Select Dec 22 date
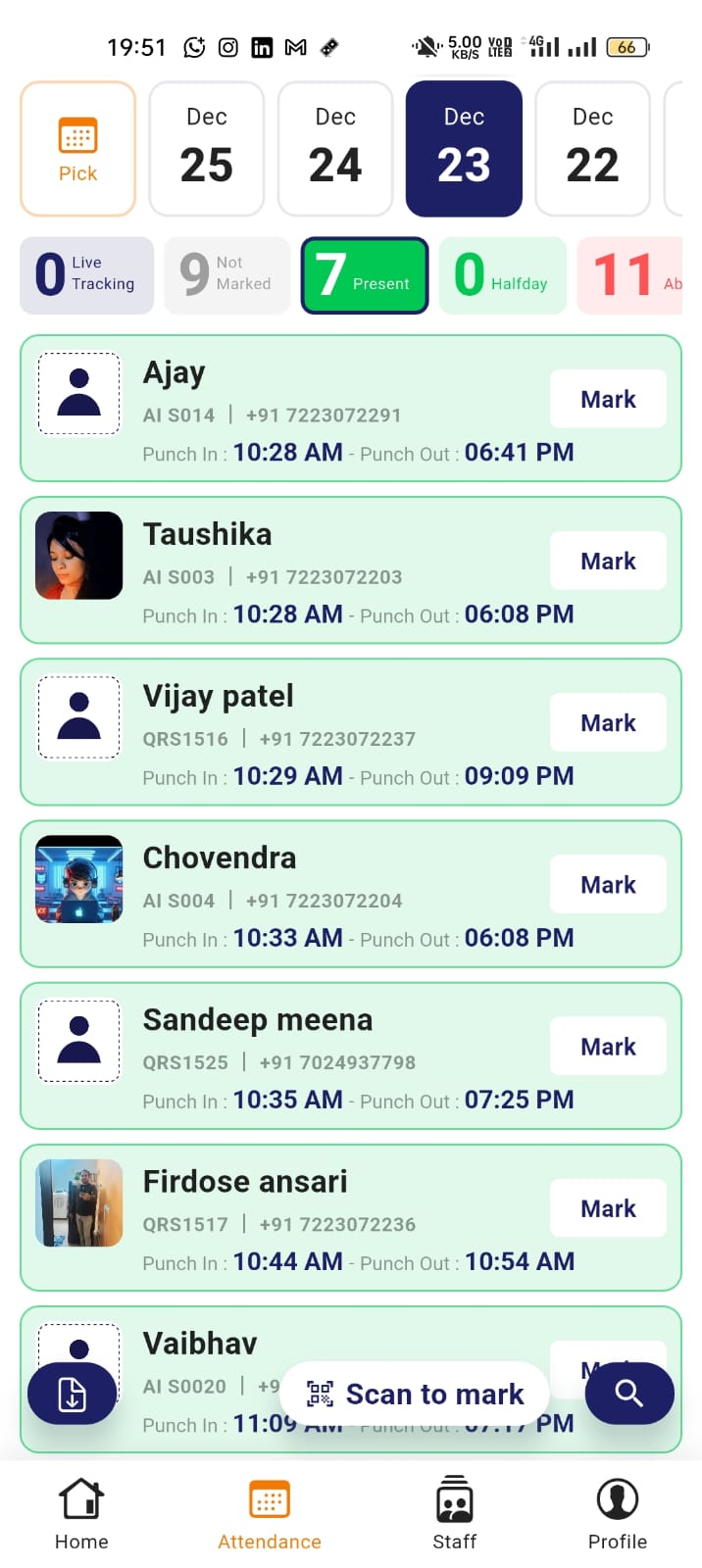The image size is (702, 1568). [592, 149]
